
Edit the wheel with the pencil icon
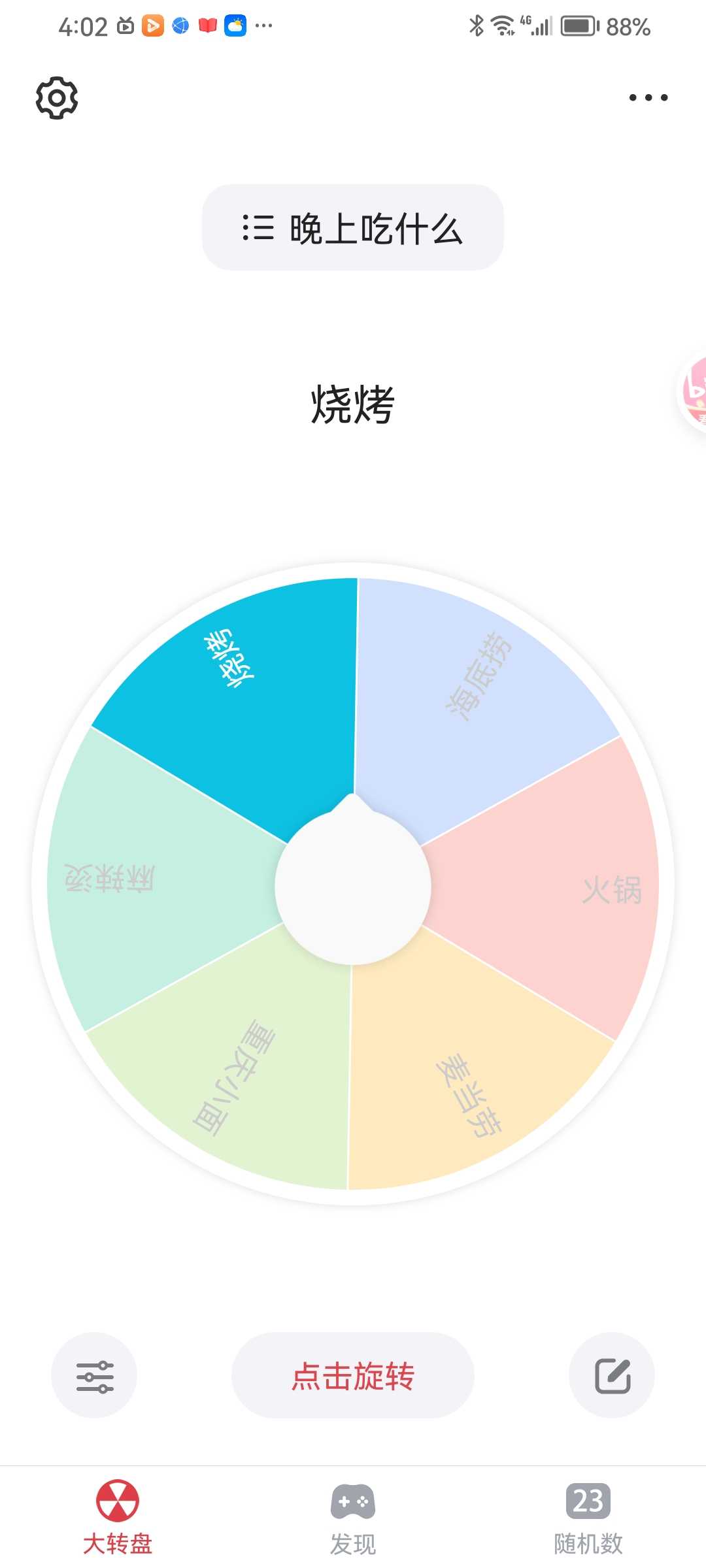[x=612, y=1375]
